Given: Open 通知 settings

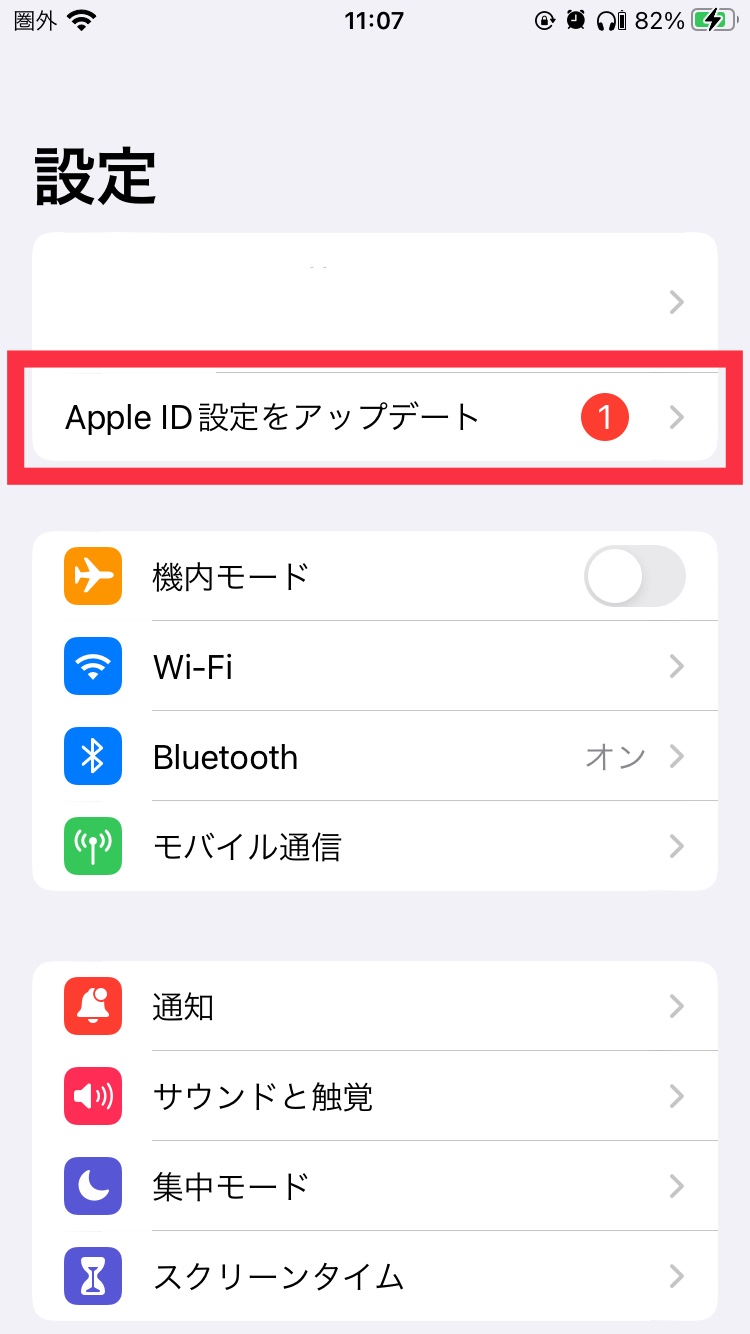Looking at the screenshot, I should tap(374, 1006).
